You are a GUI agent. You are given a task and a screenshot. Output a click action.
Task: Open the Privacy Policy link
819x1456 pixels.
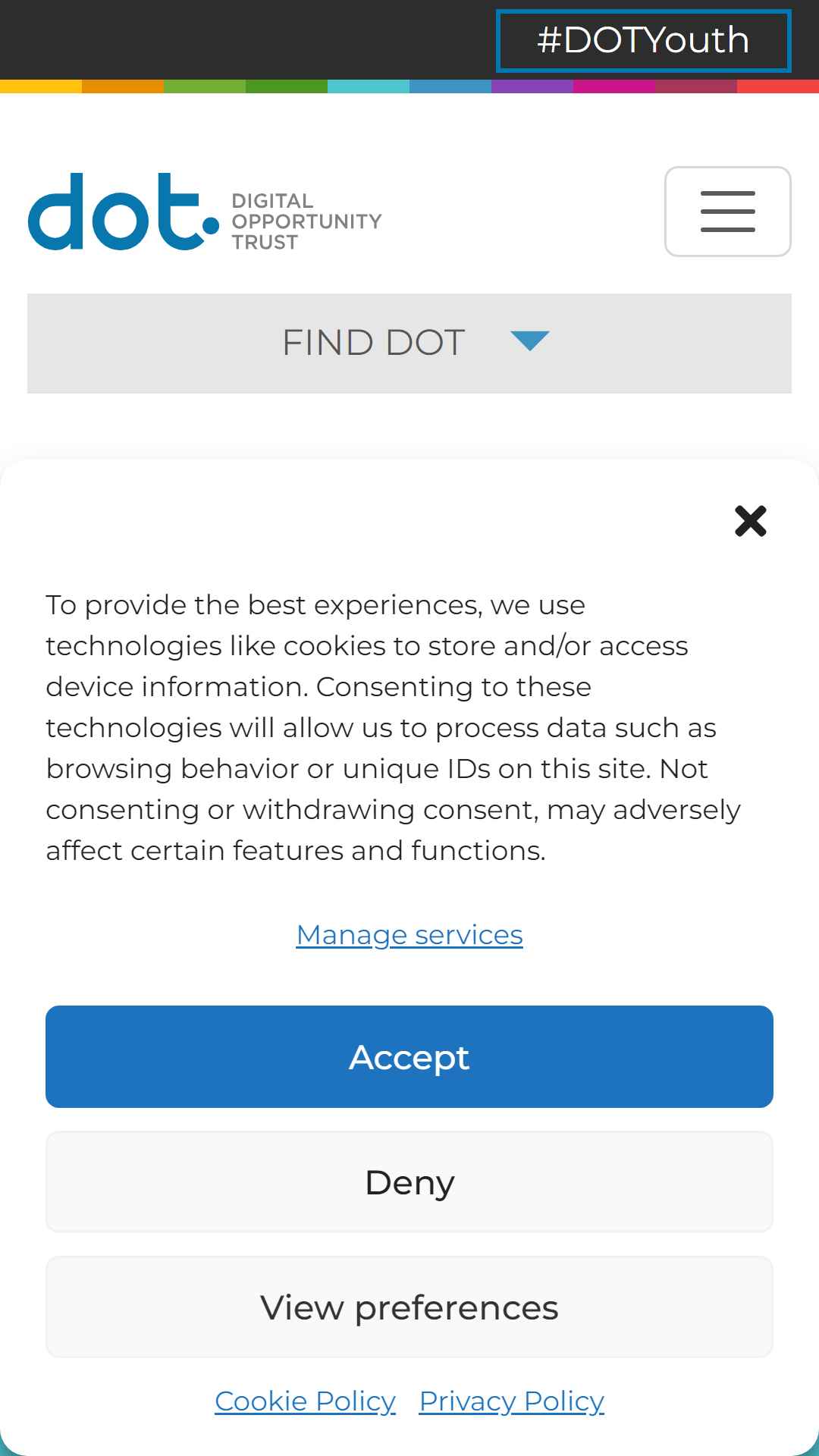(512, 1401)
